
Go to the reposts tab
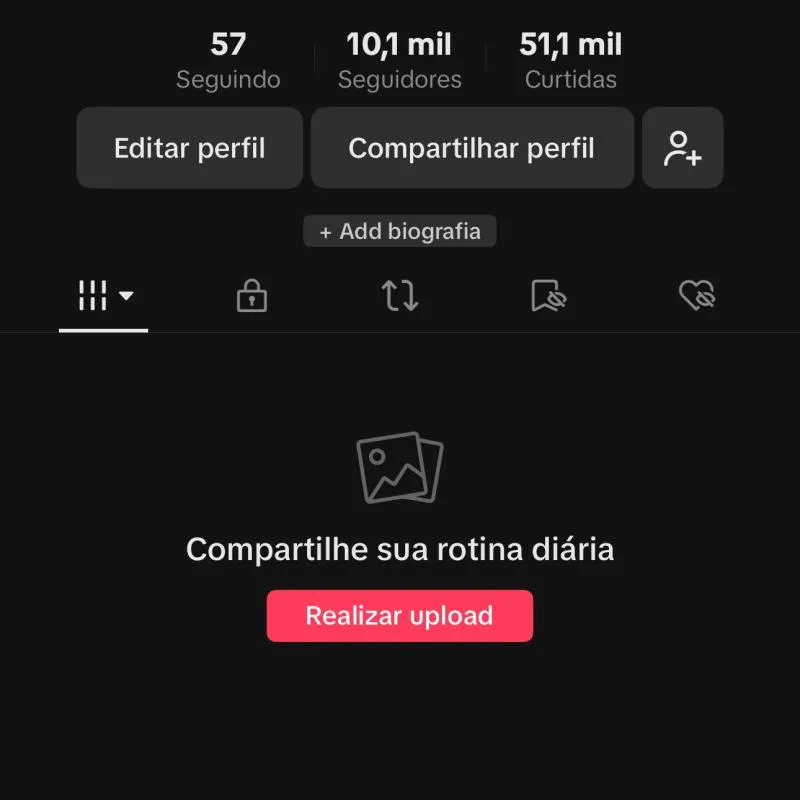pos(400,296)
